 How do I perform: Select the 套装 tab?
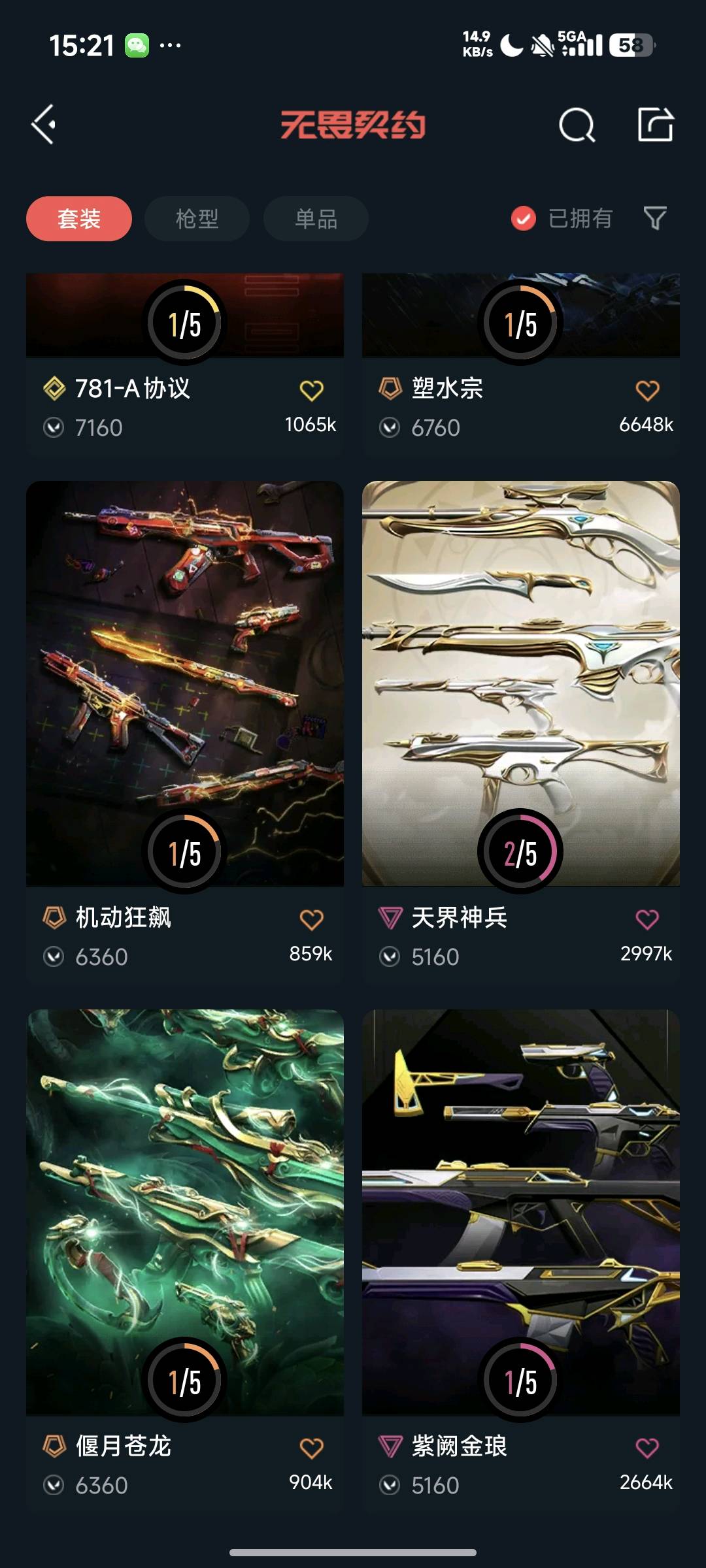pyautogui.click(x=79, y=218)
